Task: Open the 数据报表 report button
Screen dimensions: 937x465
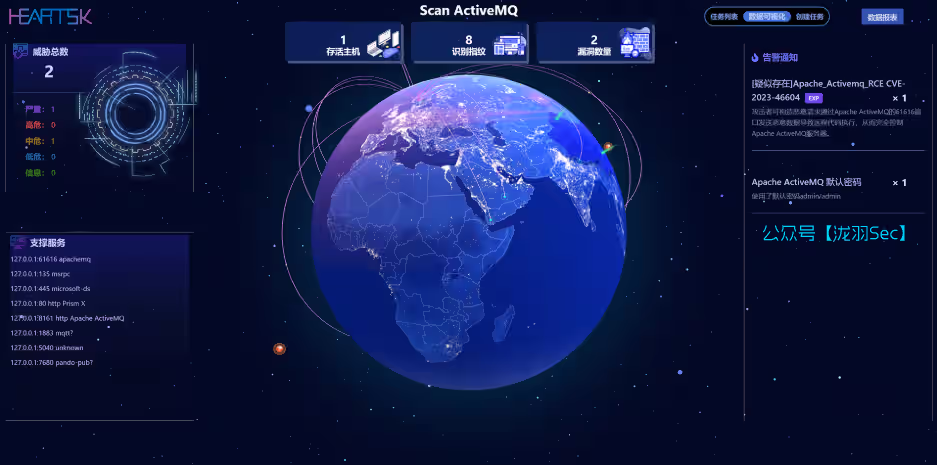Action: pyautogui.click(x=881, y=17)
